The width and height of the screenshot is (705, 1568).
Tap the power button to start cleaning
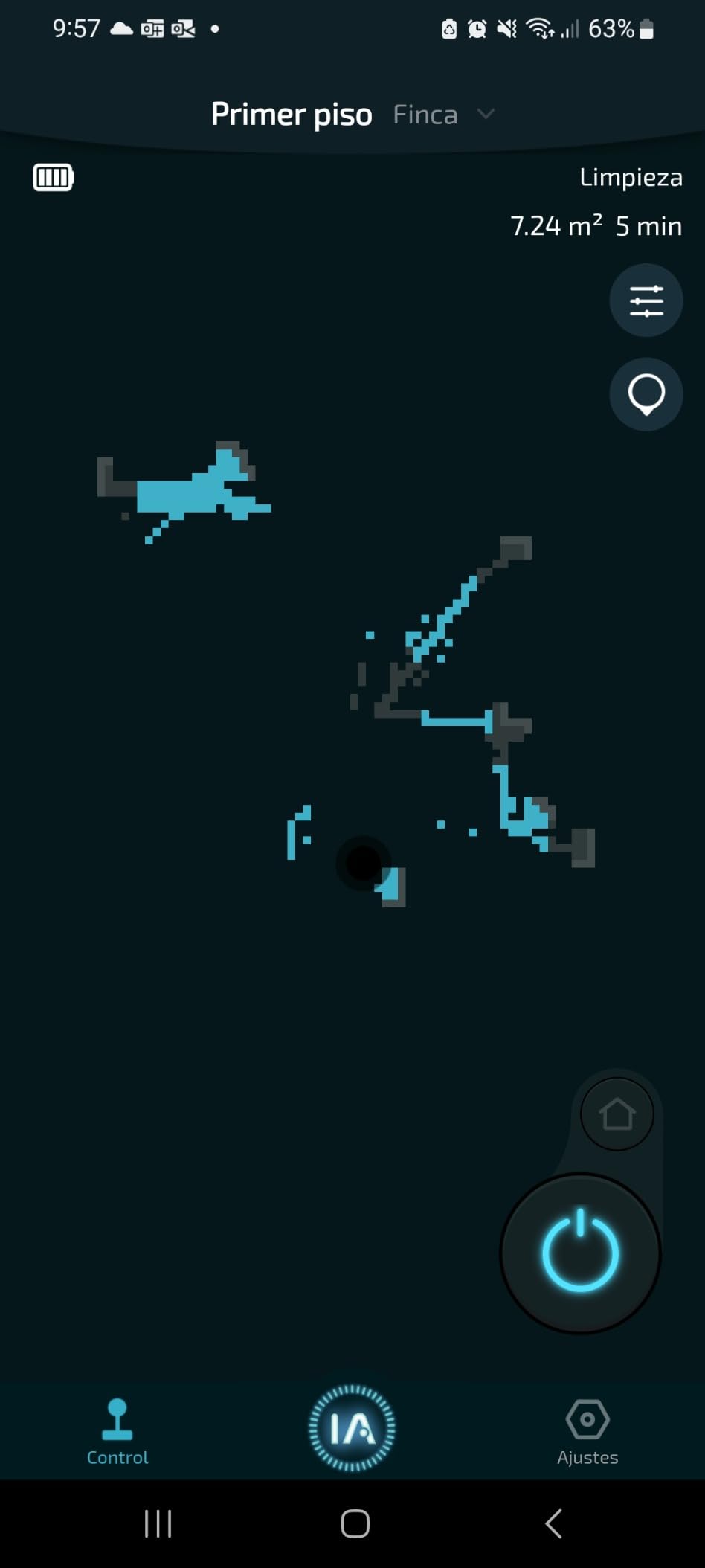pos(580,1253)
